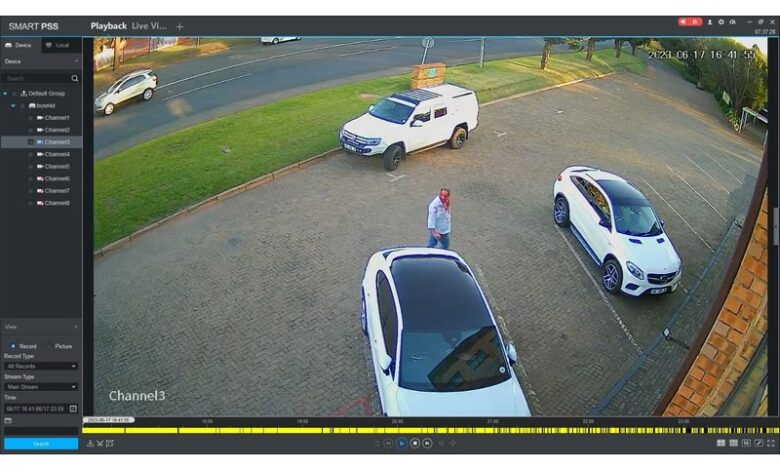Image resolution: width=780 pixels, height=470 pixels.
Task: Add a new tab with plus icon
Action: [x=180, y=27]
